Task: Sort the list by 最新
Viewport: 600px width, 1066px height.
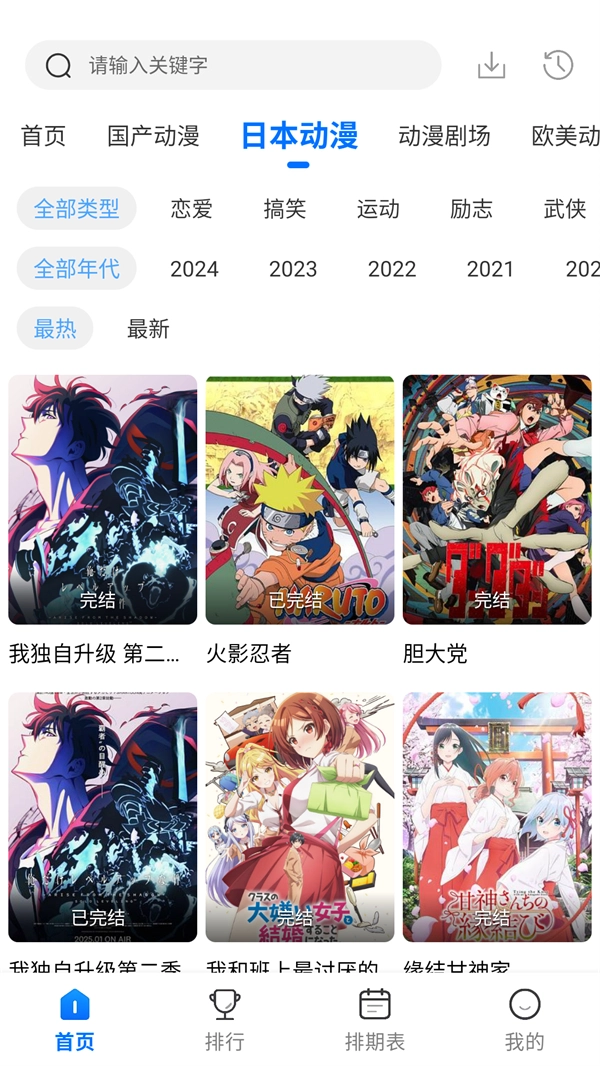Action: (x=148, y=329)
